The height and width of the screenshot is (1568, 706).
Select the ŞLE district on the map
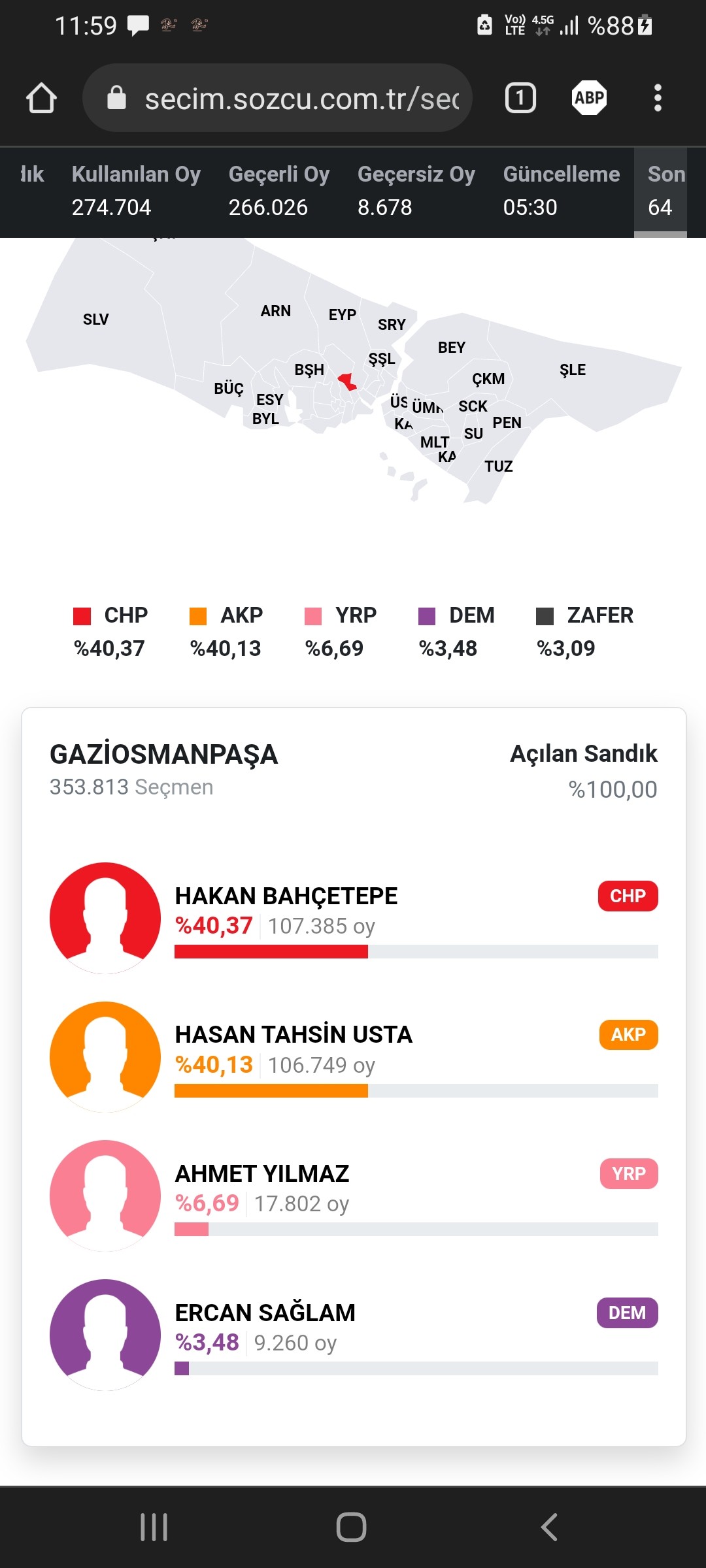click(x=573, y=370)
